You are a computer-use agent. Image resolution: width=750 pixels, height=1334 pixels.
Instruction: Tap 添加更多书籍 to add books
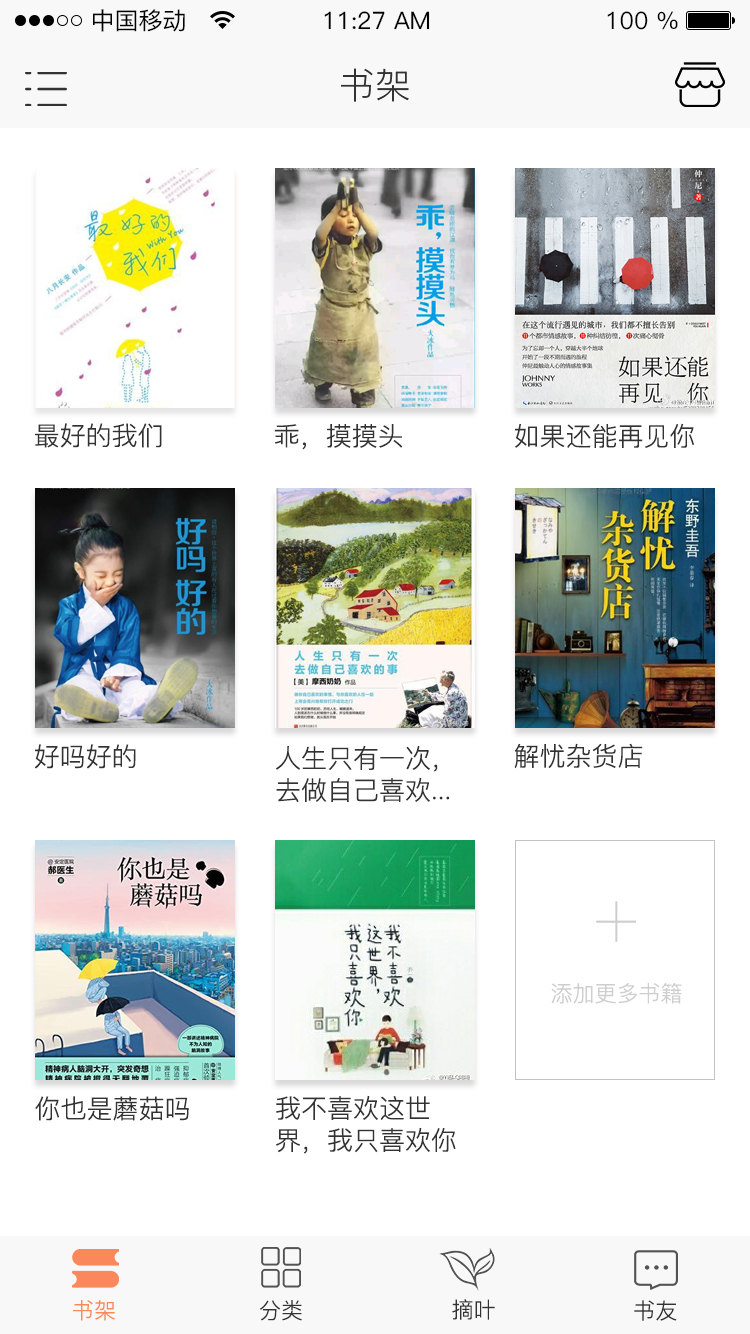tap(615, 960)
